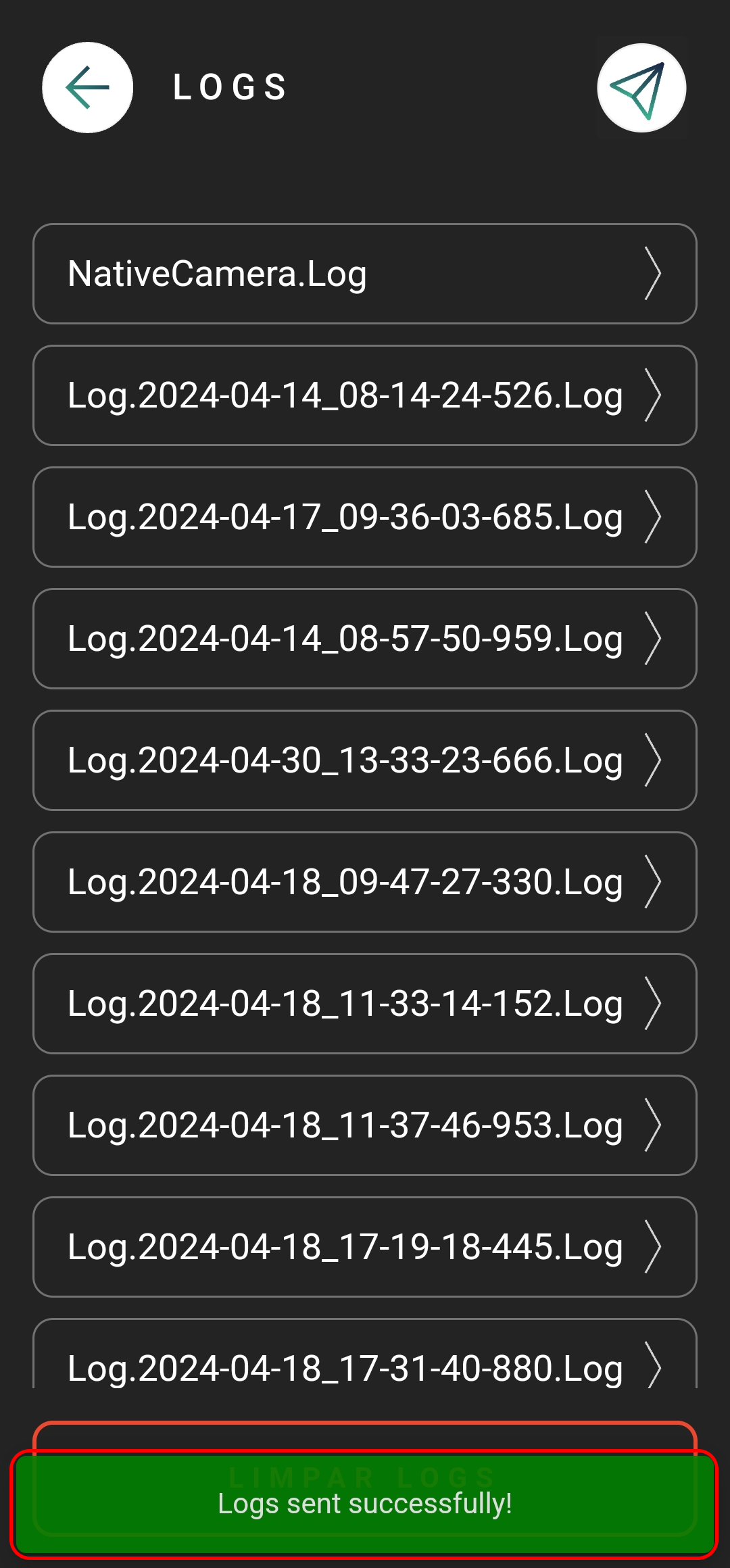Open NativeCamera.Log file
The image size is (730, 1568).
(365, 274)
